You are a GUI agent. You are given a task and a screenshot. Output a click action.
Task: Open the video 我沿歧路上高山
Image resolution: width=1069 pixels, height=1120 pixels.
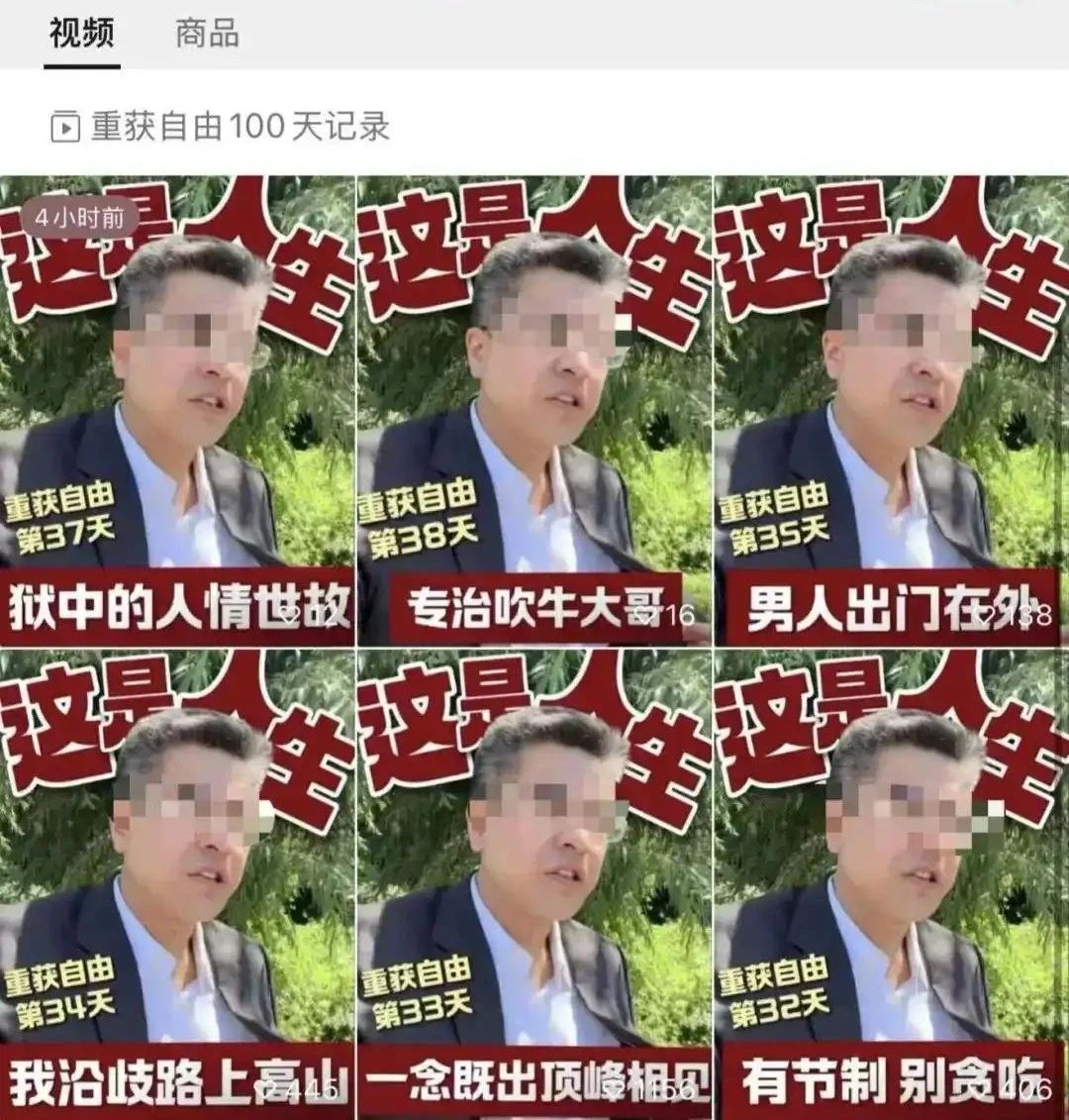click(x=176, y=881)
